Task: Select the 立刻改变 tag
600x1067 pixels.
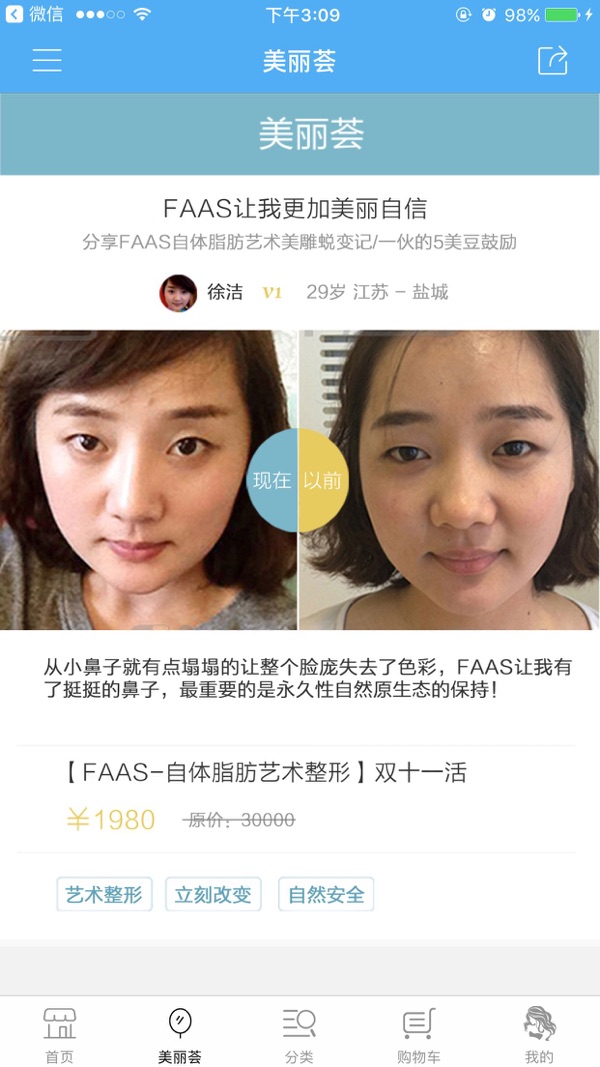Action: [213, 895]
